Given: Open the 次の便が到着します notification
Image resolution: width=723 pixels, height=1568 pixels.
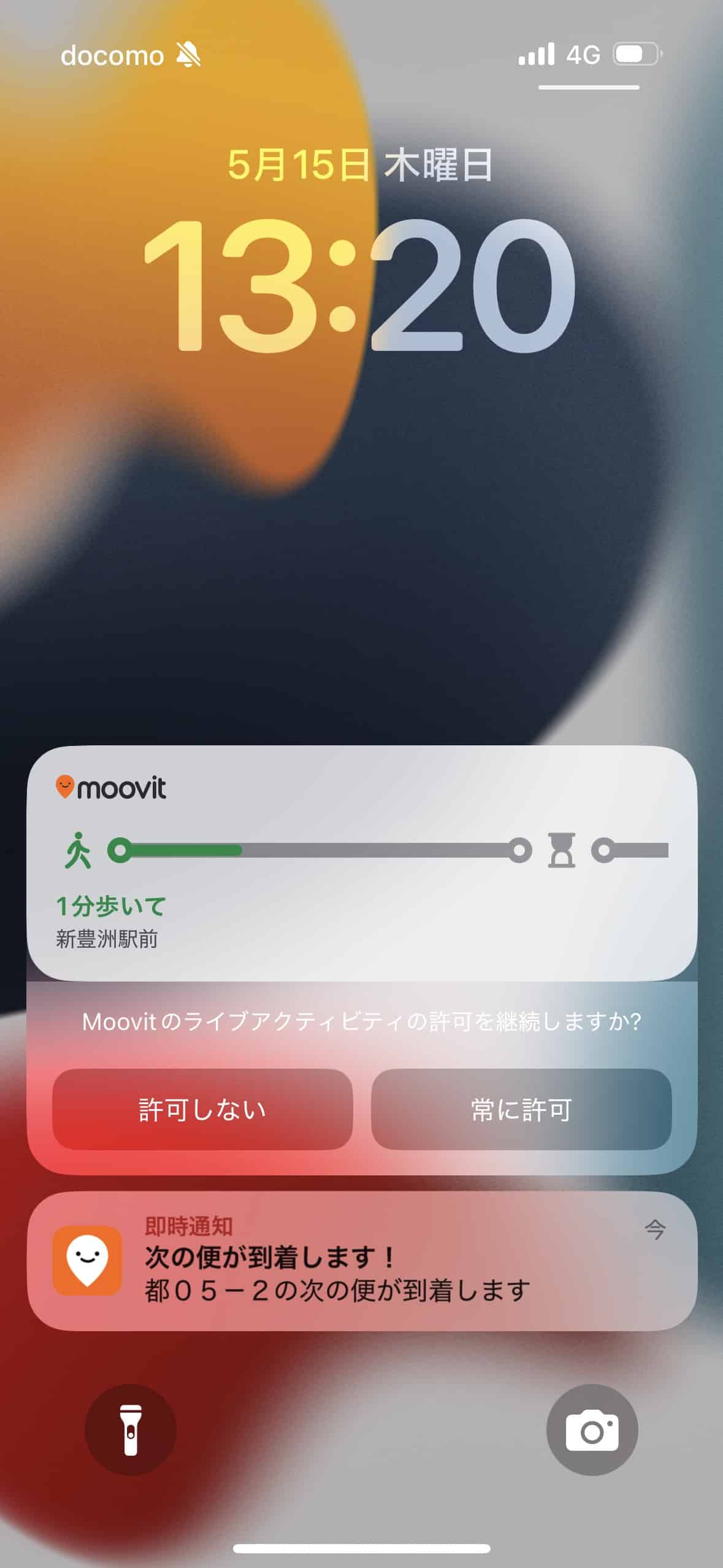Looking at the screenshot, I should (362, 1261).
